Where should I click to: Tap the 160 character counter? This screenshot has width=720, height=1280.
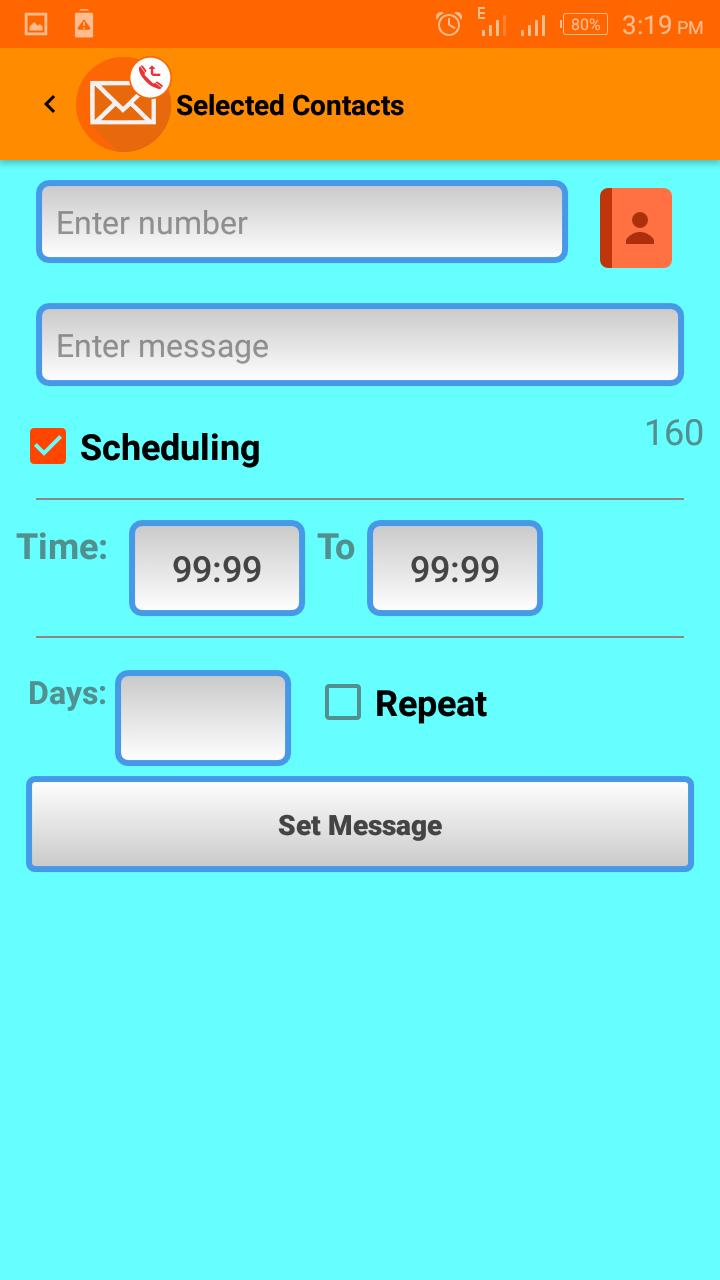click(x=673, y=432)
